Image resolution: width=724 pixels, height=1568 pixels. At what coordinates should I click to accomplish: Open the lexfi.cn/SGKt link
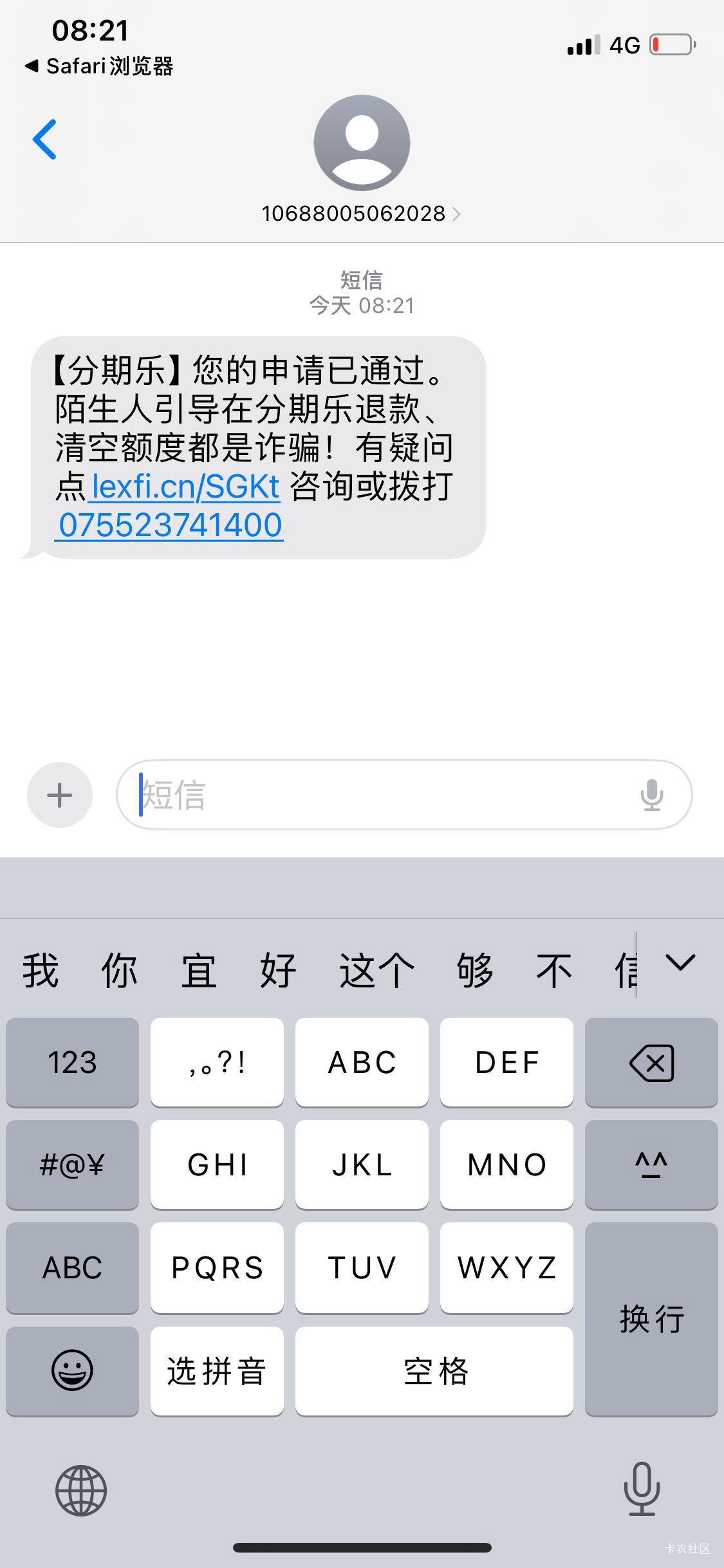pyautogui.click(x=185, y=487)
